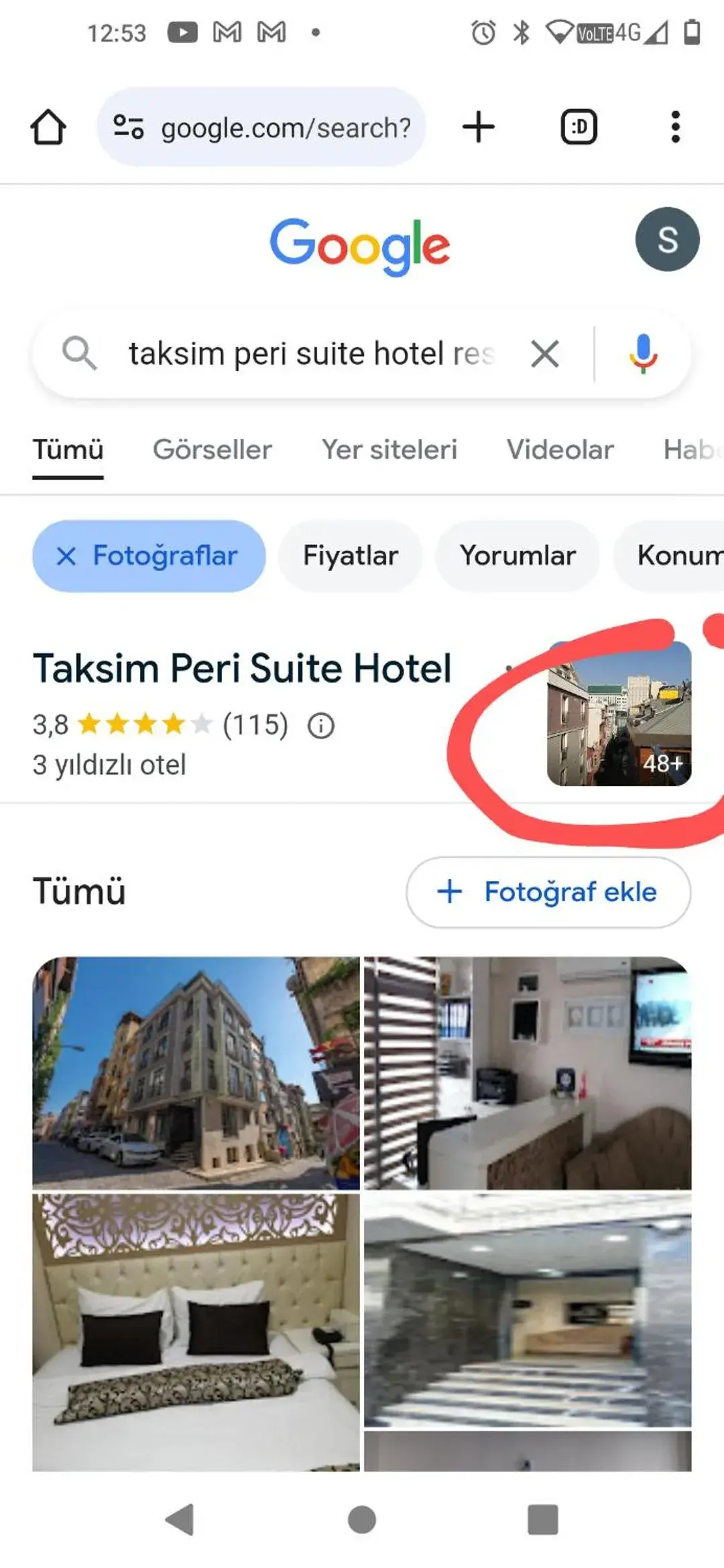Enable the Yorumlar filter chip
Screen dimensions: 724x1568
tap(518, 556)
